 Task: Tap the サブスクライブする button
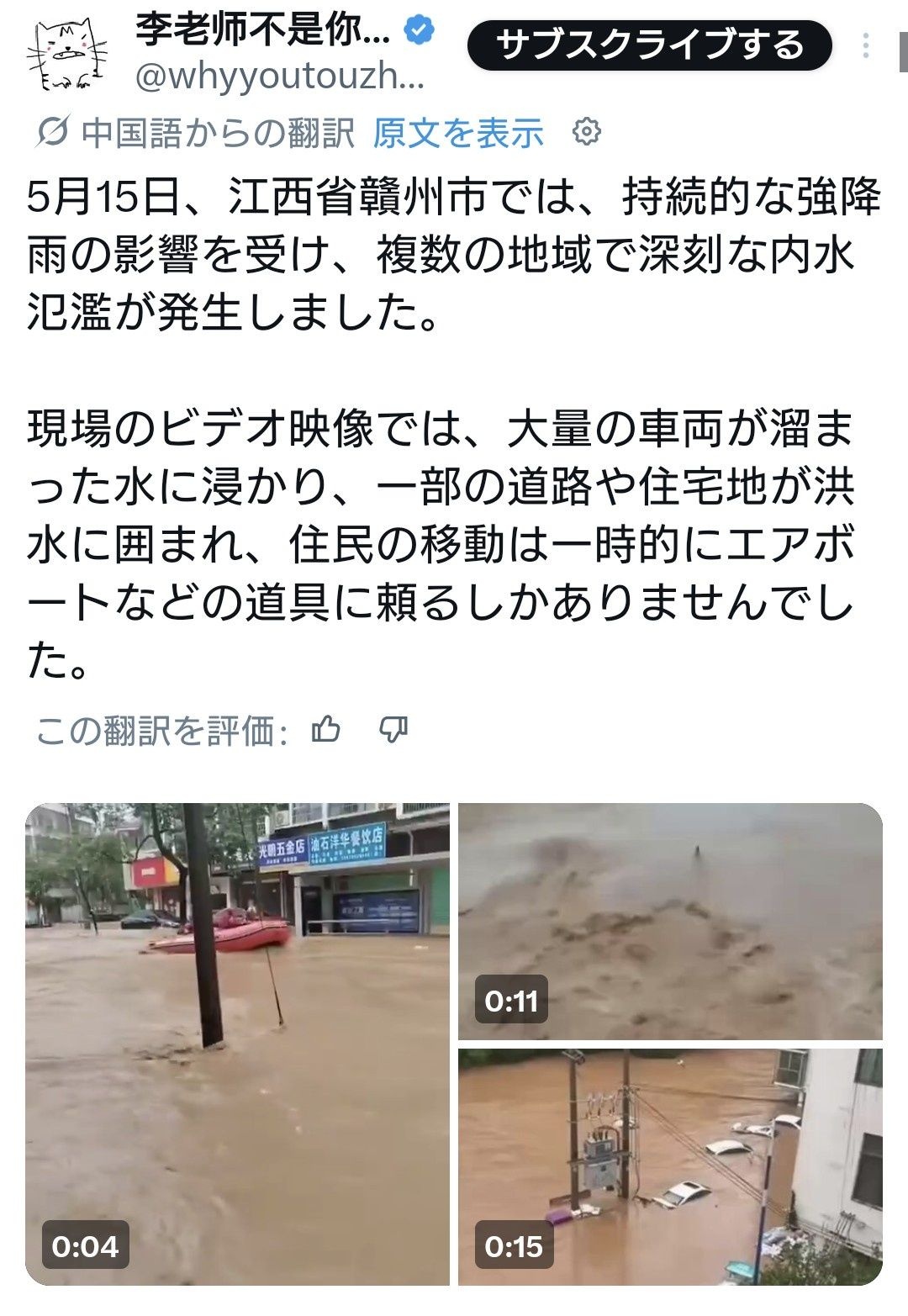[649, 45]
